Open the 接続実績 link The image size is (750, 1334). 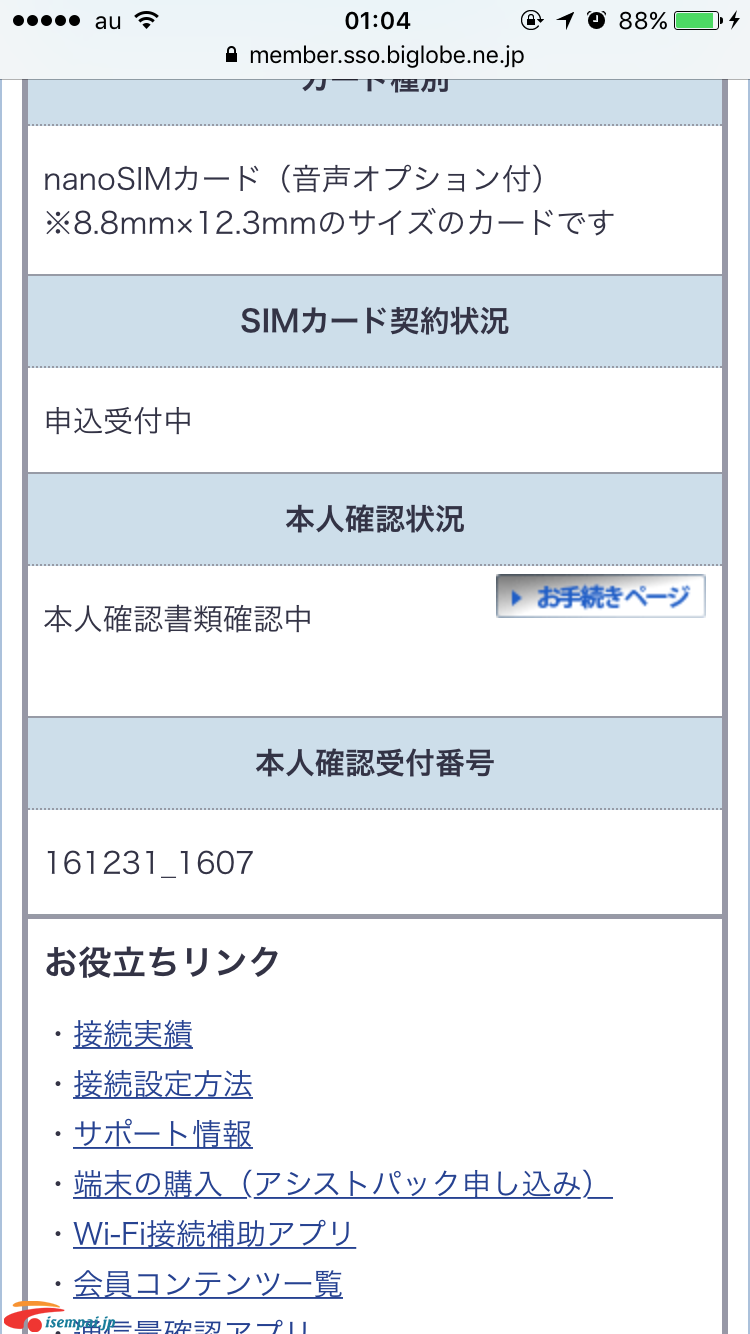pos(133,1035)
